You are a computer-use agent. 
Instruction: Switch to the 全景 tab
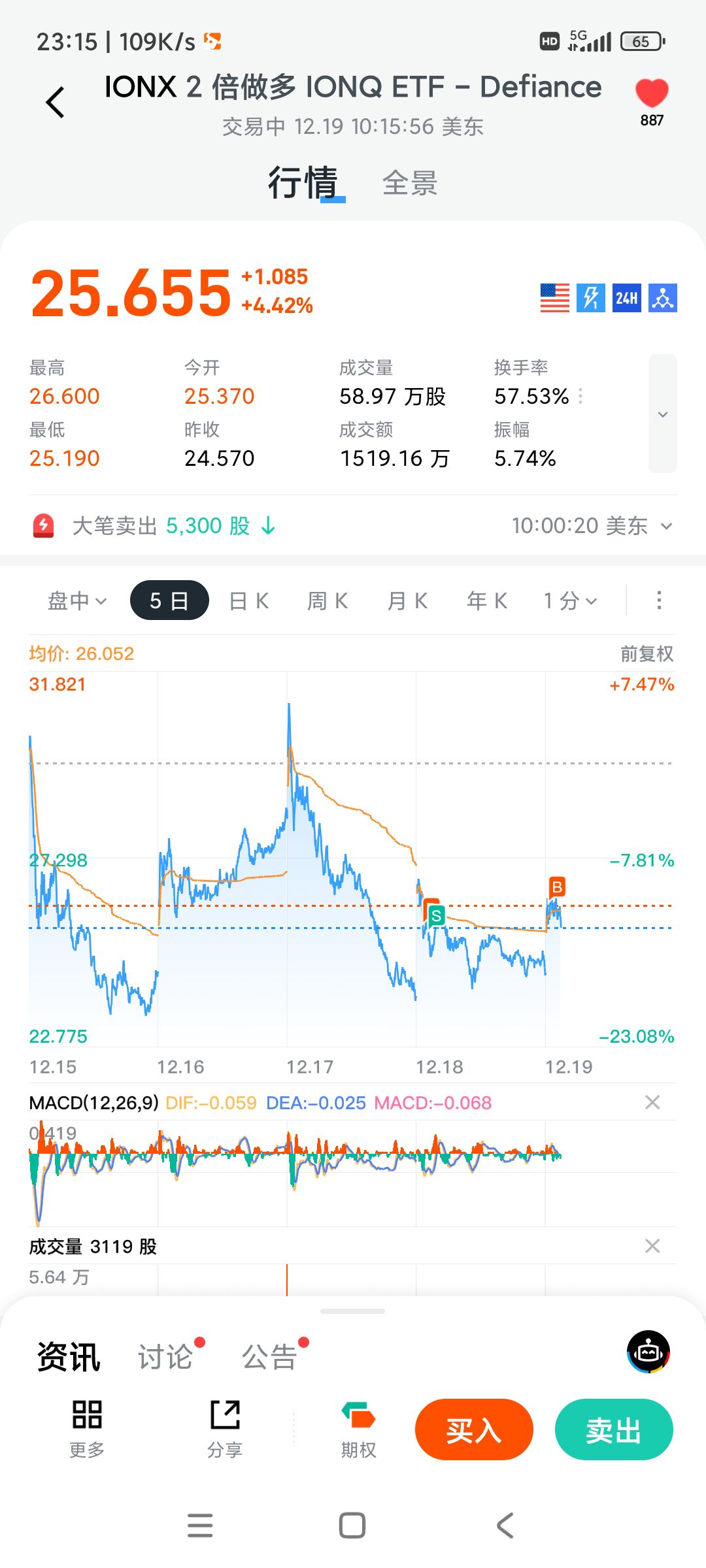(x=410, y=183)
